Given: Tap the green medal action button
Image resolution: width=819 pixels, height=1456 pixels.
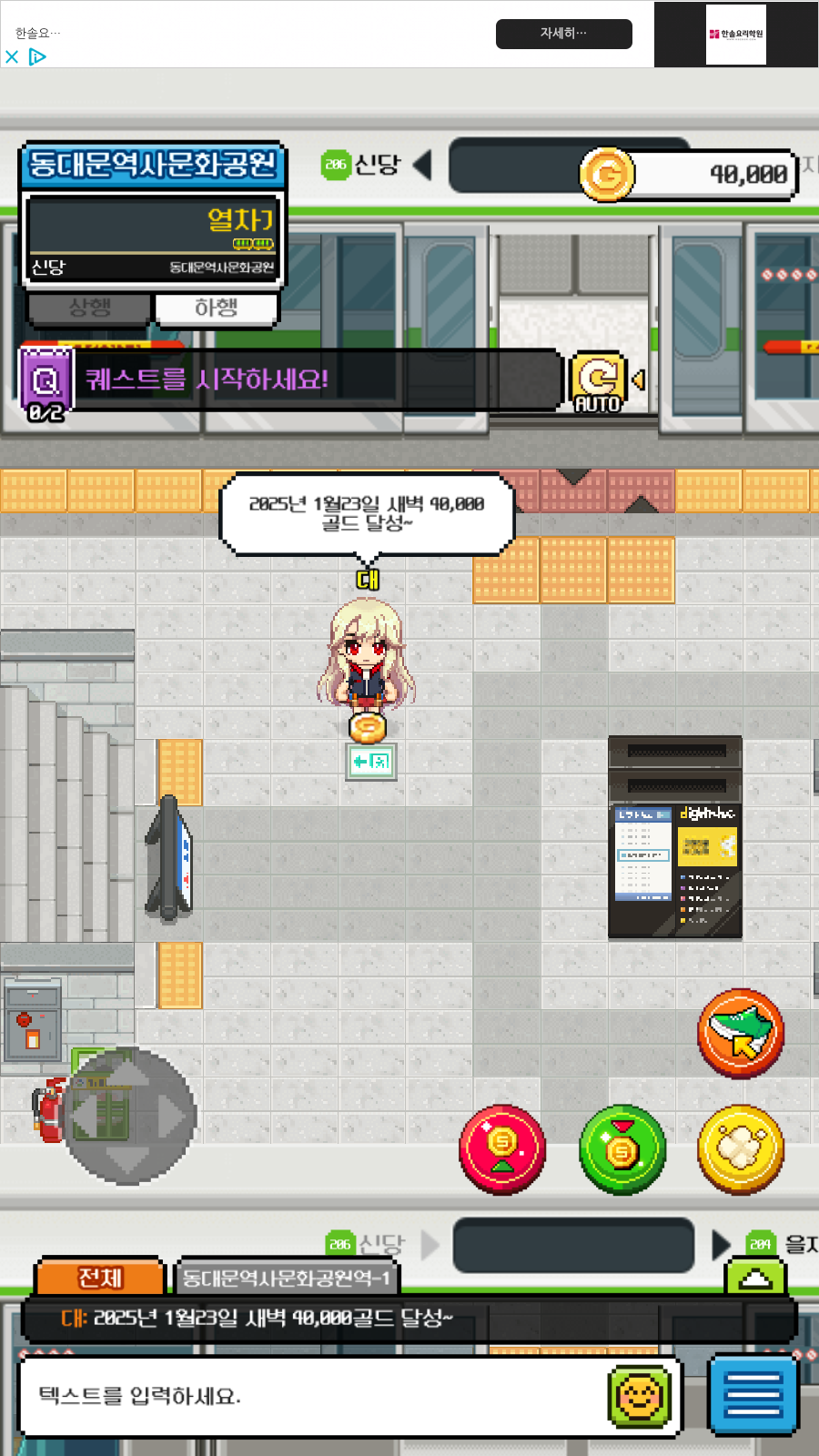Looking at the screenshot, I should coord(622,1150).
